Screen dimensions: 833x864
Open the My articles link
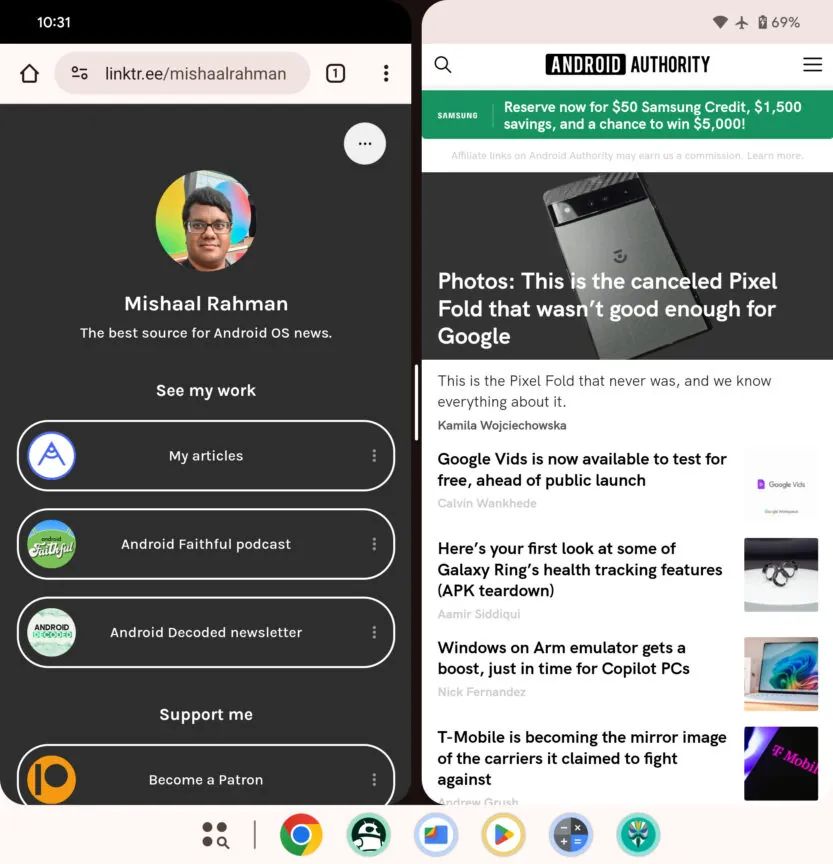tap(206, 456)
